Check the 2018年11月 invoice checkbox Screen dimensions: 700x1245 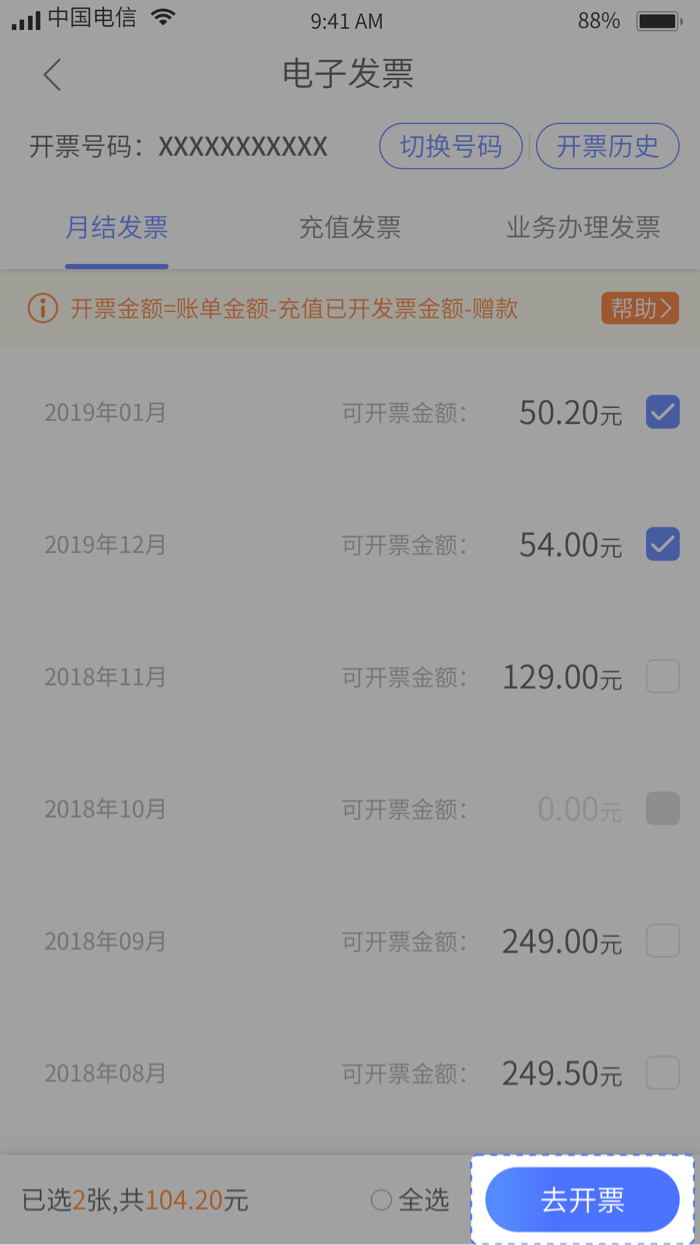(663, 677)
